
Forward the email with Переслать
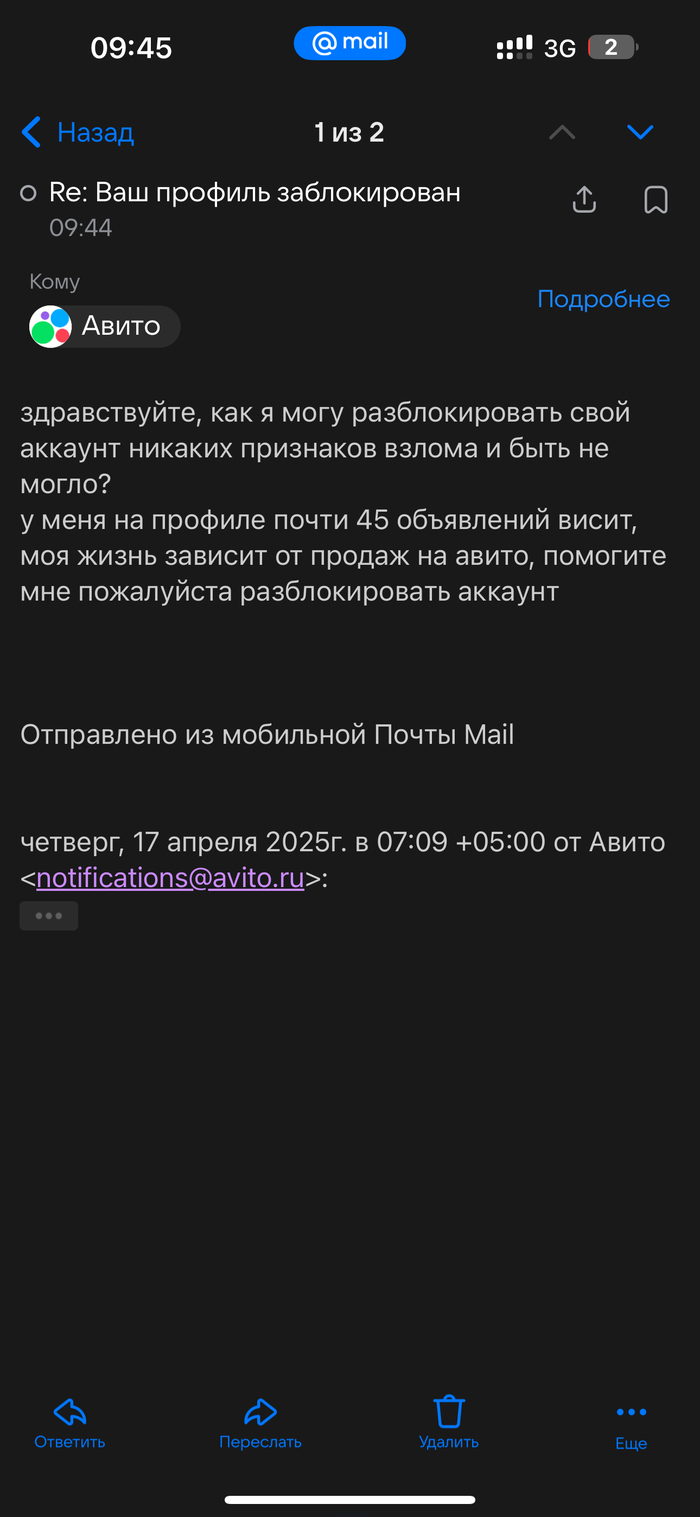(260, 1423)
